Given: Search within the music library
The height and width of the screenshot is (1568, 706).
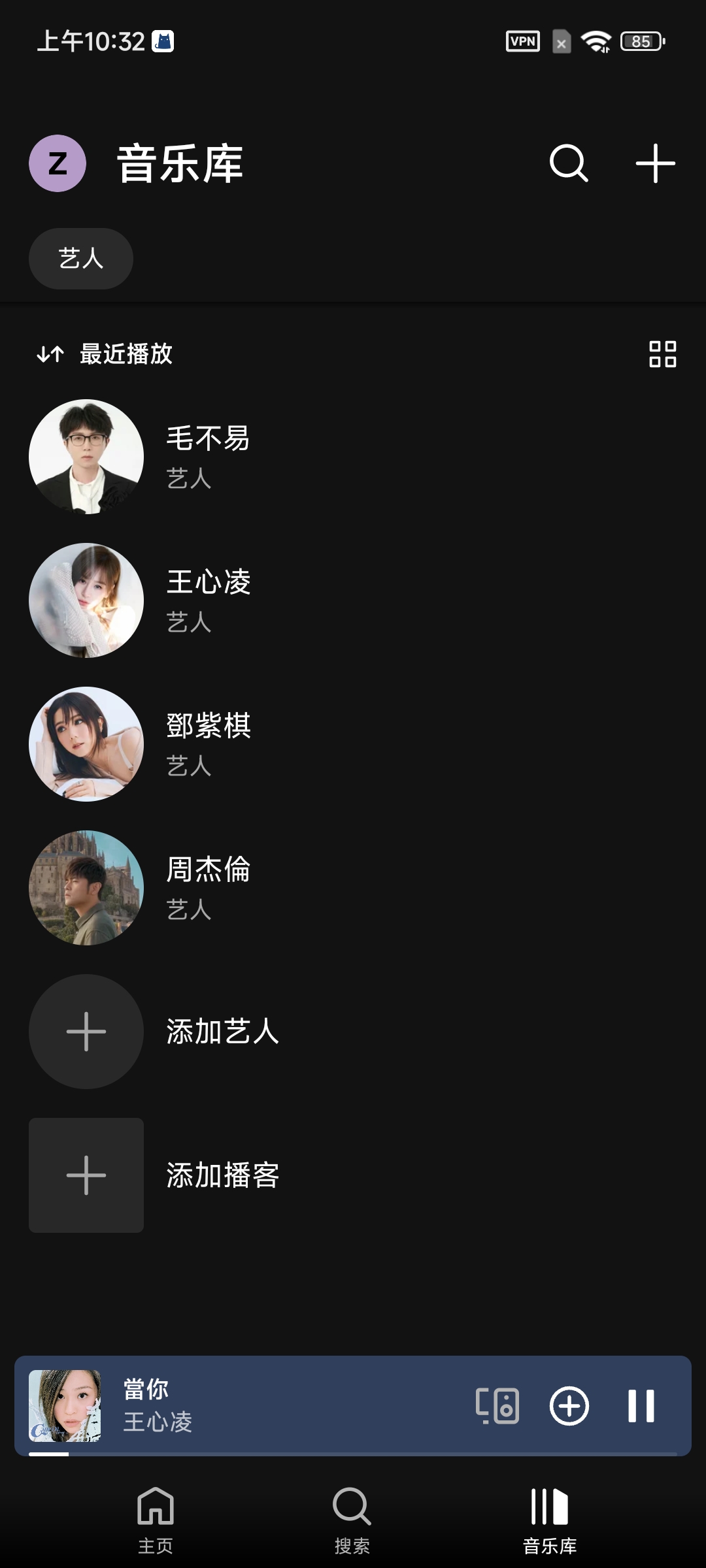Looking at the screenshot, I should click(x=569, y=163).
